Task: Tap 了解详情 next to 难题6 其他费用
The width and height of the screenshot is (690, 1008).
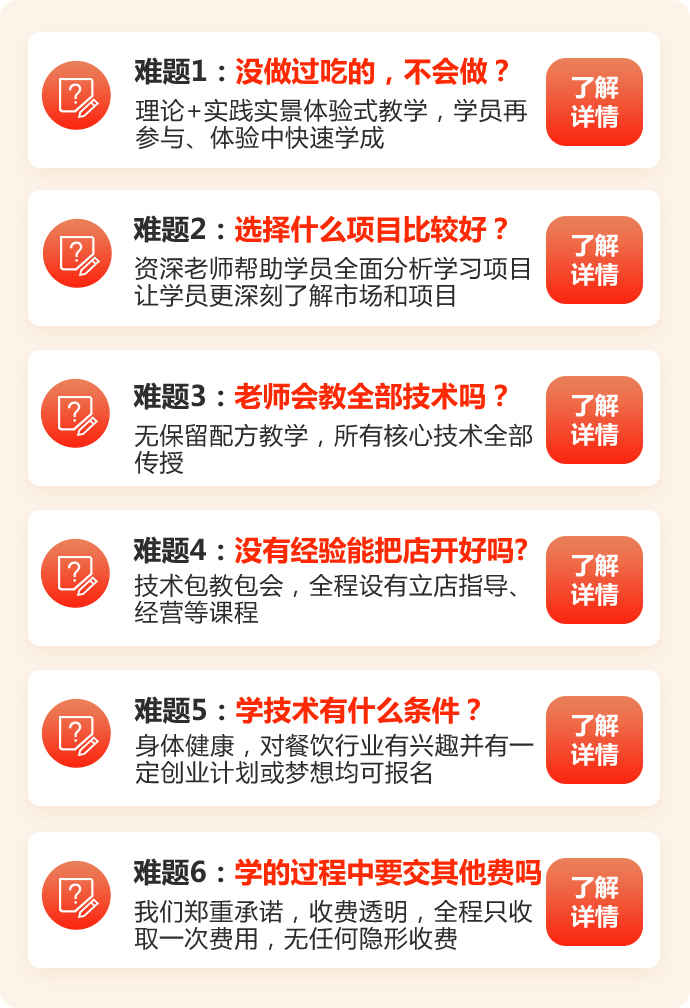Action: [594, 902]
